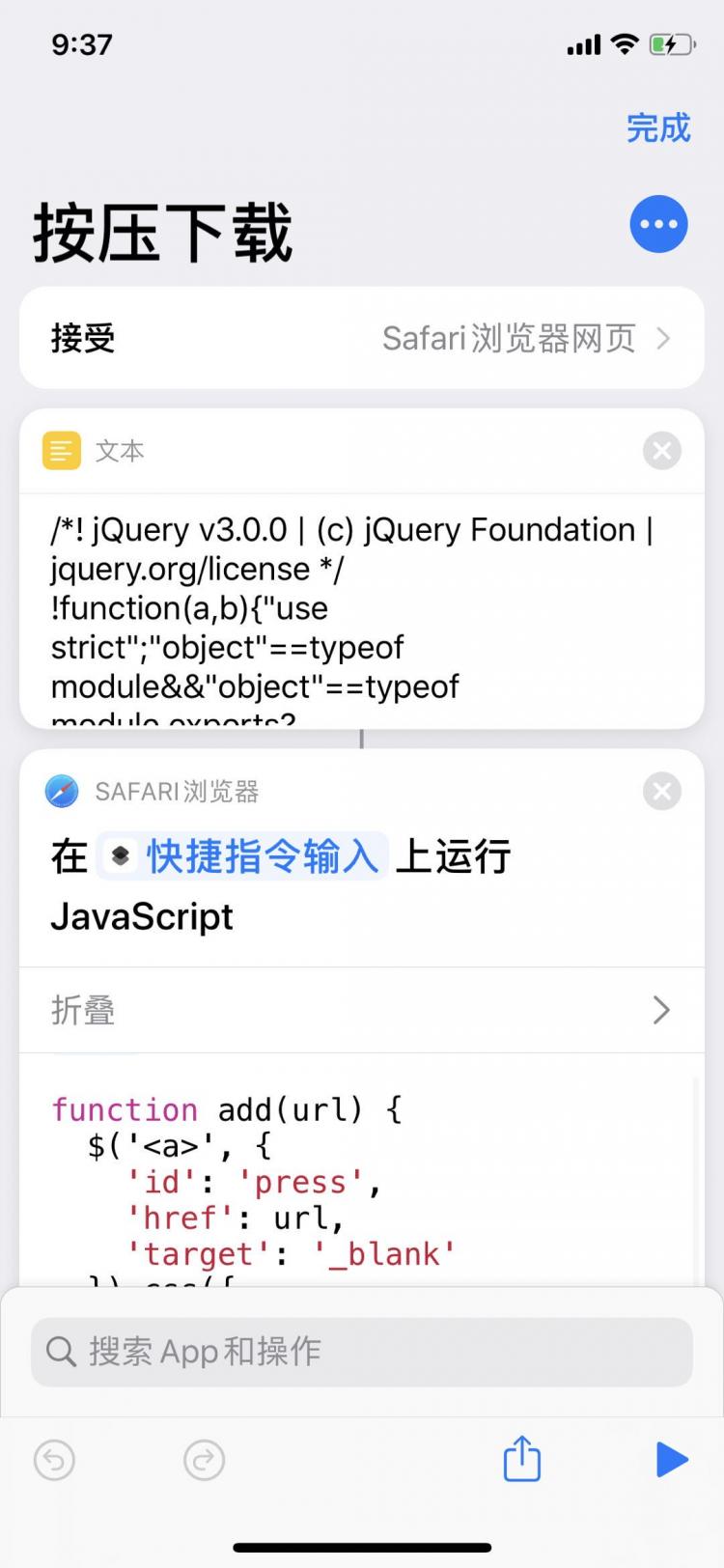Open the 接受 Safari浏览器网页 row
Image resolution: width=724 pixels, height=1568 pixels.
coord(361,338)
